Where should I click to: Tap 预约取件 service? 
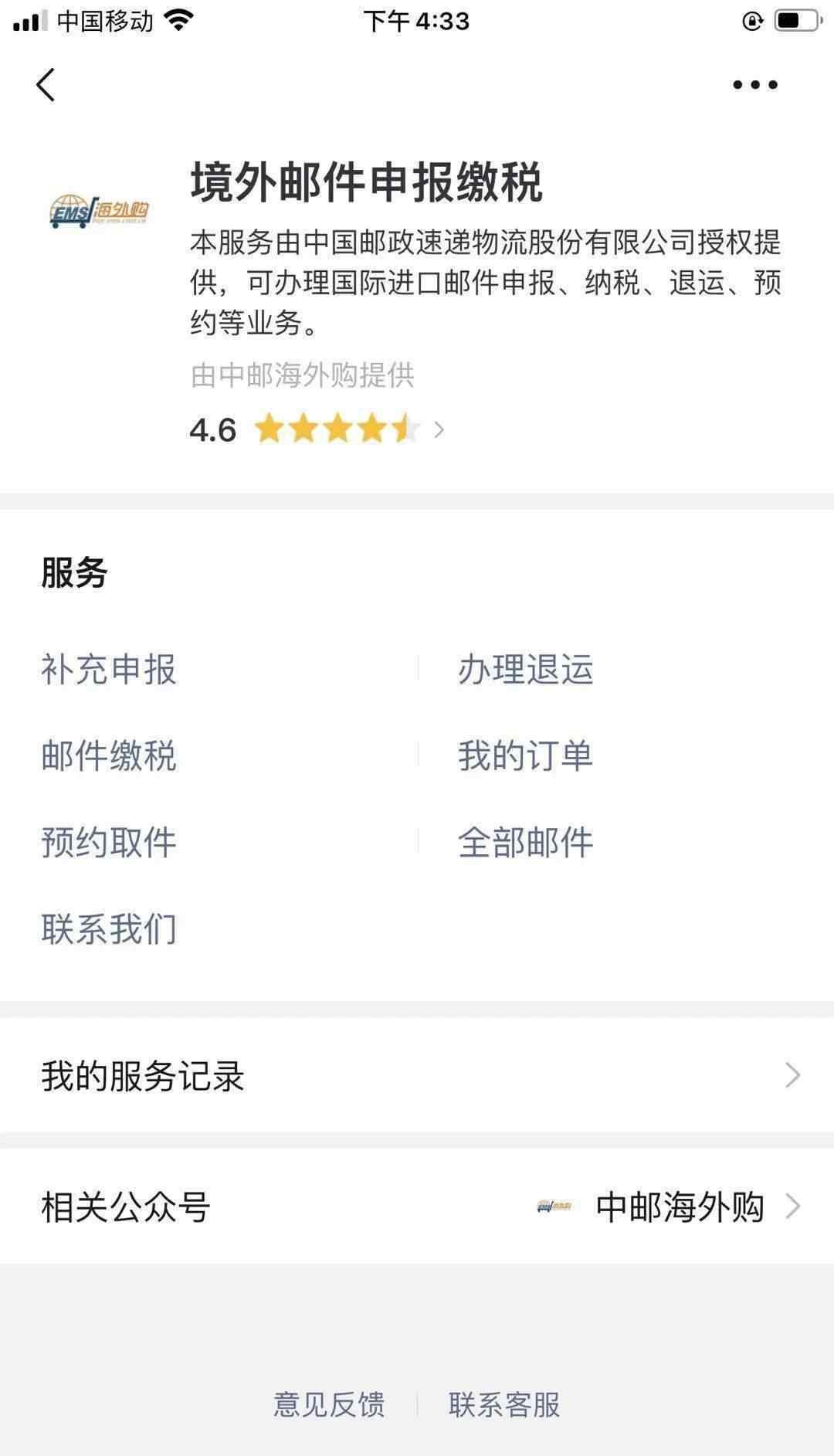point(109,842)
